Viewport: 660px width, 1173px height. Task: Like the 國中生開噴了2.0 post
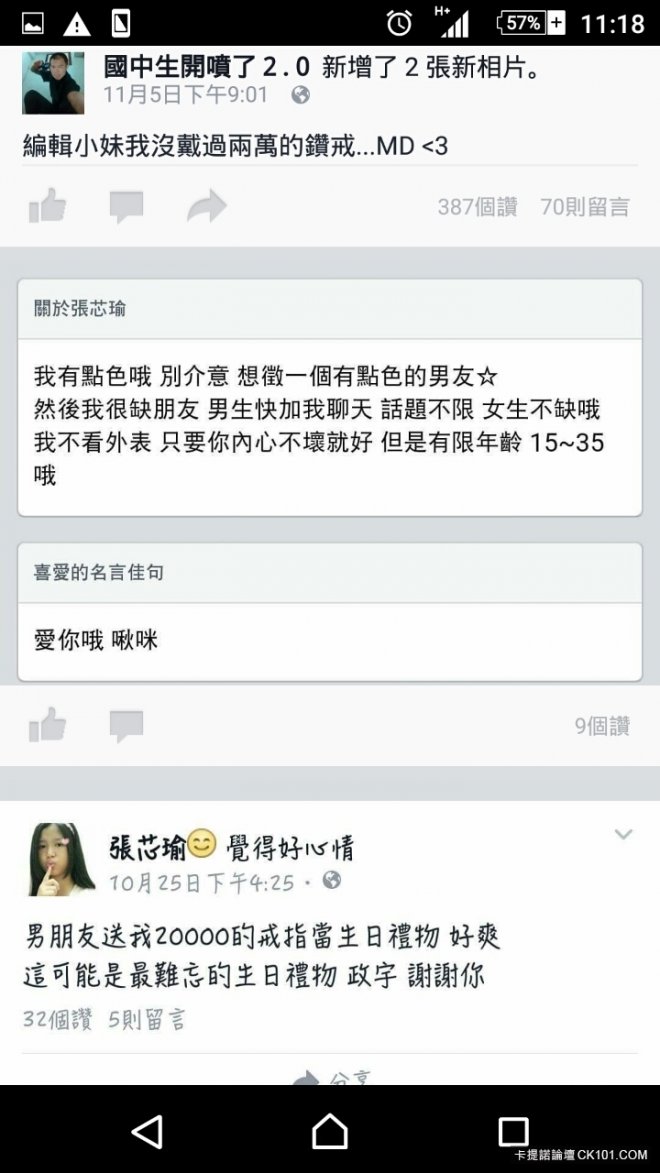tap(47, 207)
